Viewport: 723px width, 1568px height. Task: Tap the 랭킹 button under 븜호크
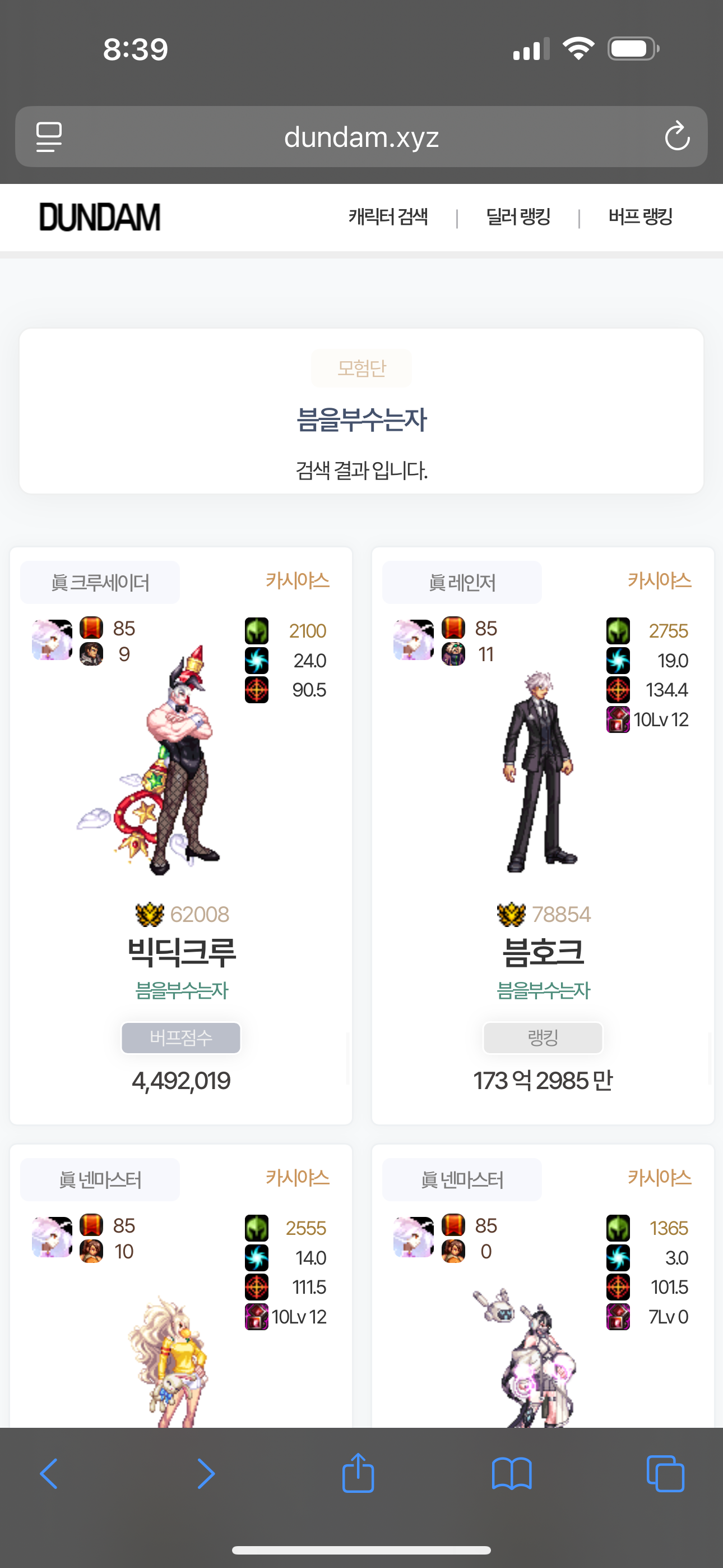click(543, 1038)
